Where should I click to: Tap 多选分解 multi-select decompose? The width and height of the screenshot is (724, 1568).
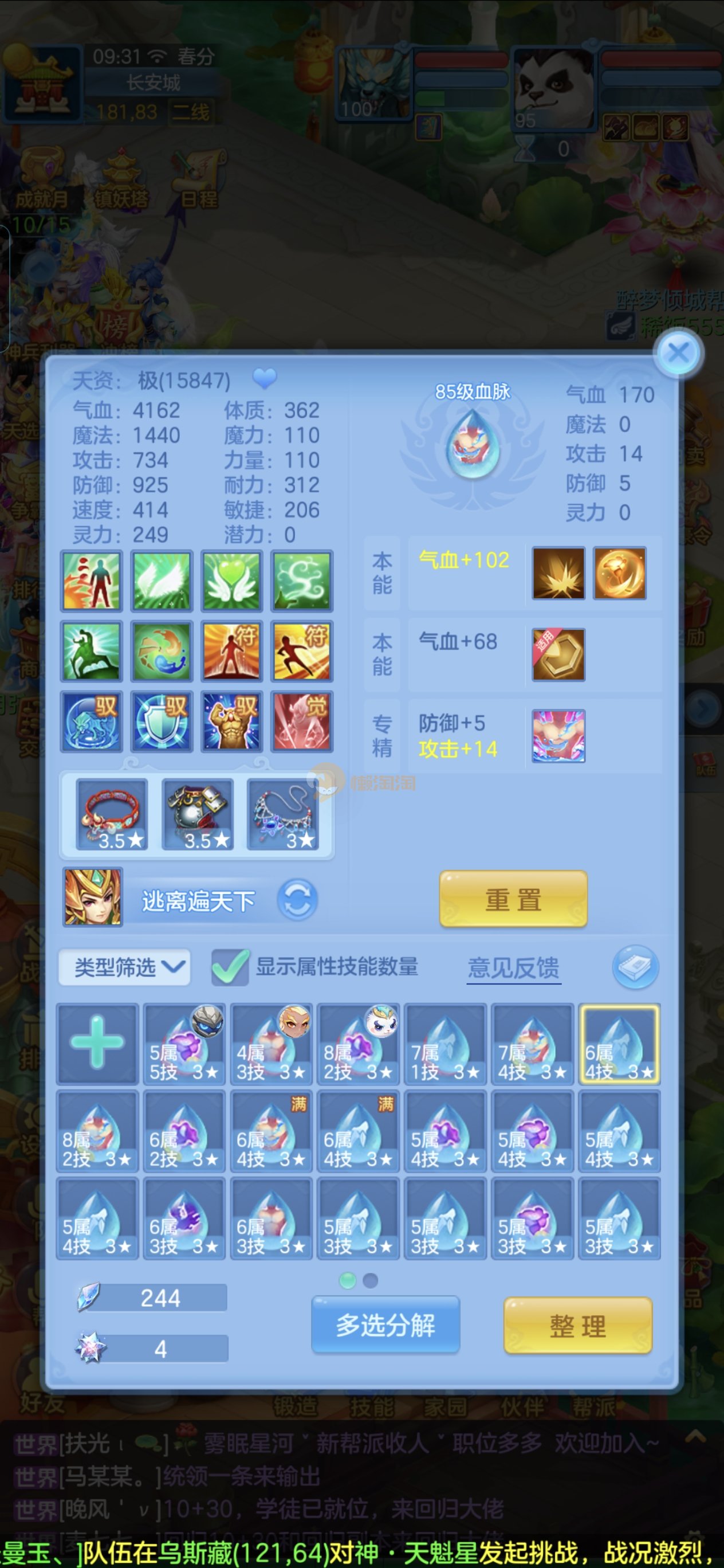(x=385, y=1325)
